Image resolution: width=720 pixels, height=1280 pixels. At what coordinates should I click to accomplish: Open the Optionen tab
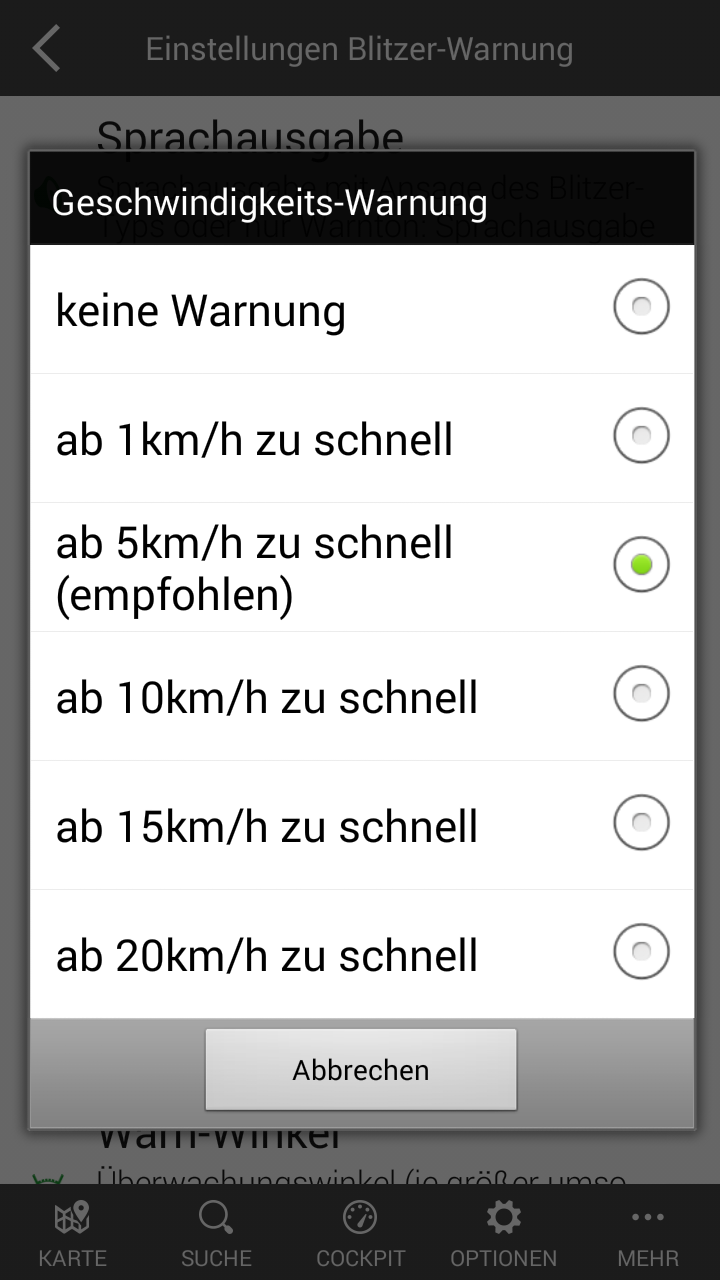point(504,1234)
